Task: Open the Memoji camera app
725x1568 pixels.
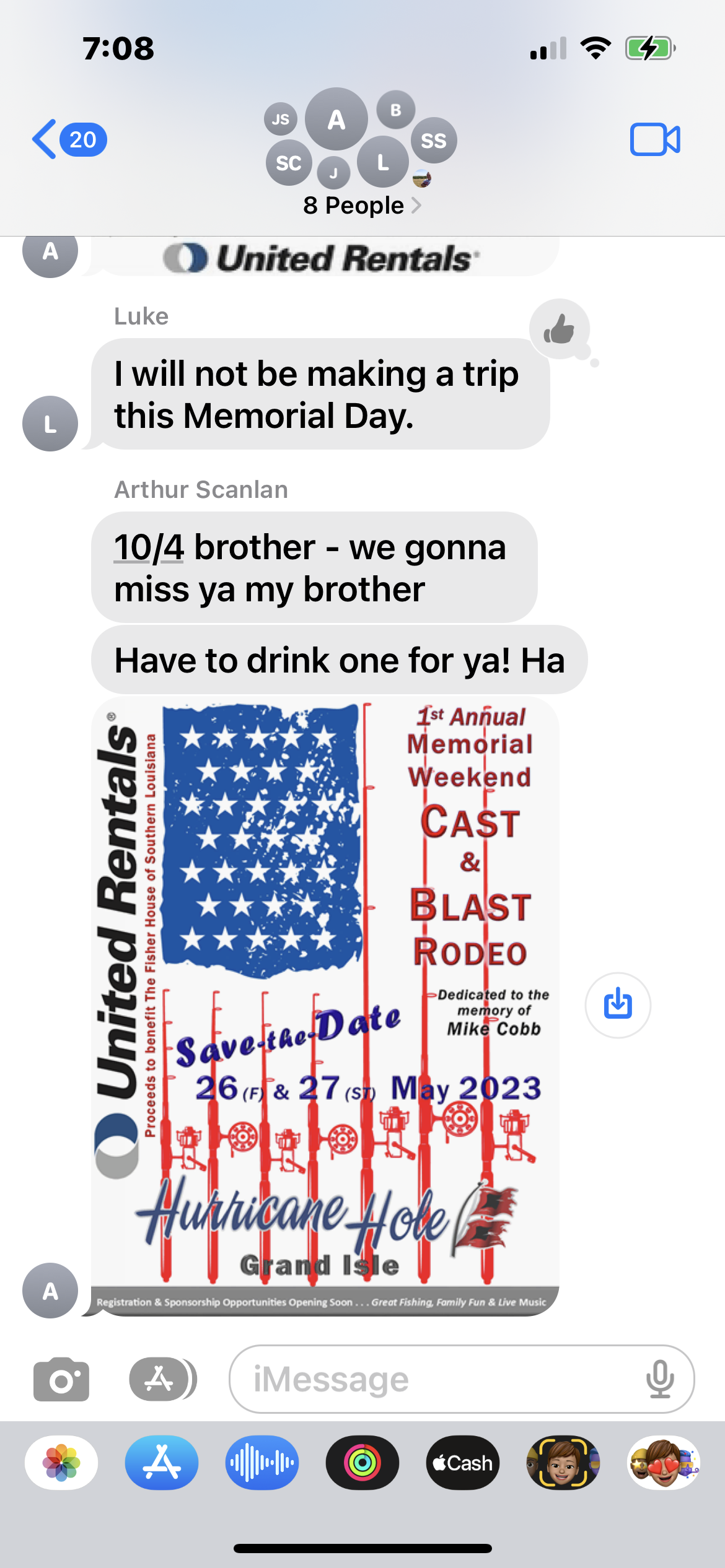Action: (x=563, y=1463)
